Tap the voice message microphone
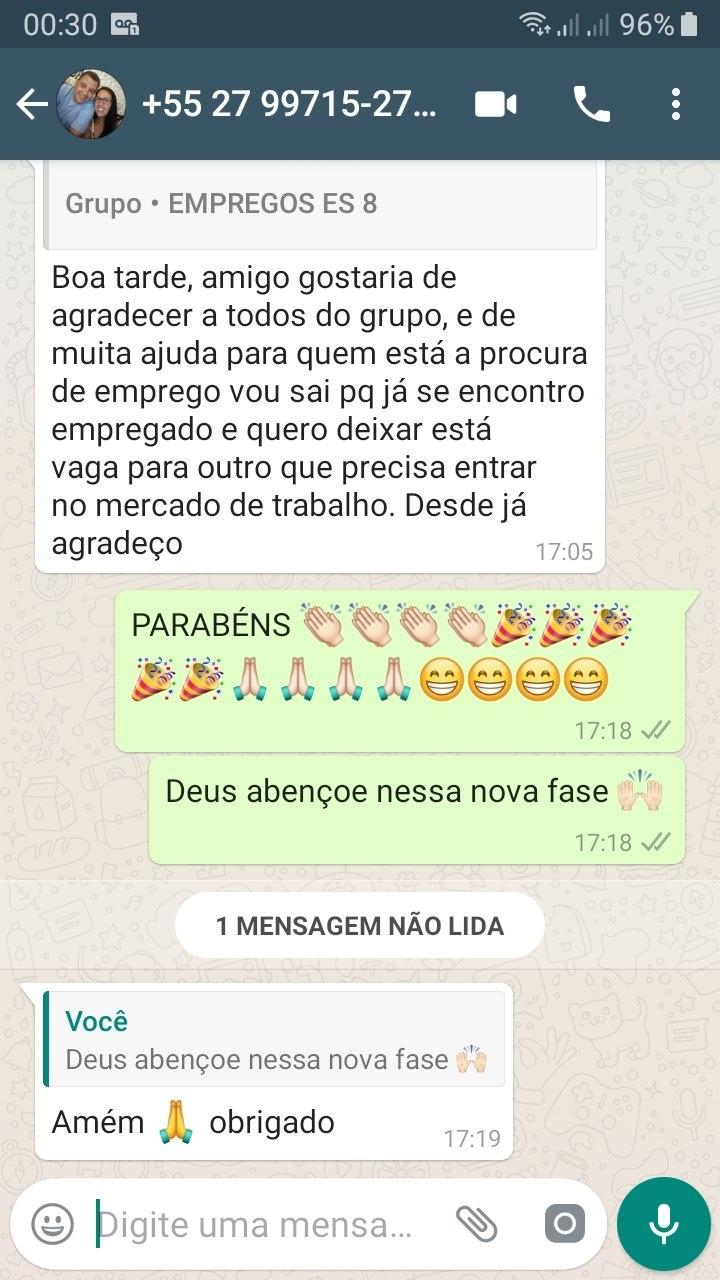Screen dimensions: 720x1280 (x=663, y=1223)
